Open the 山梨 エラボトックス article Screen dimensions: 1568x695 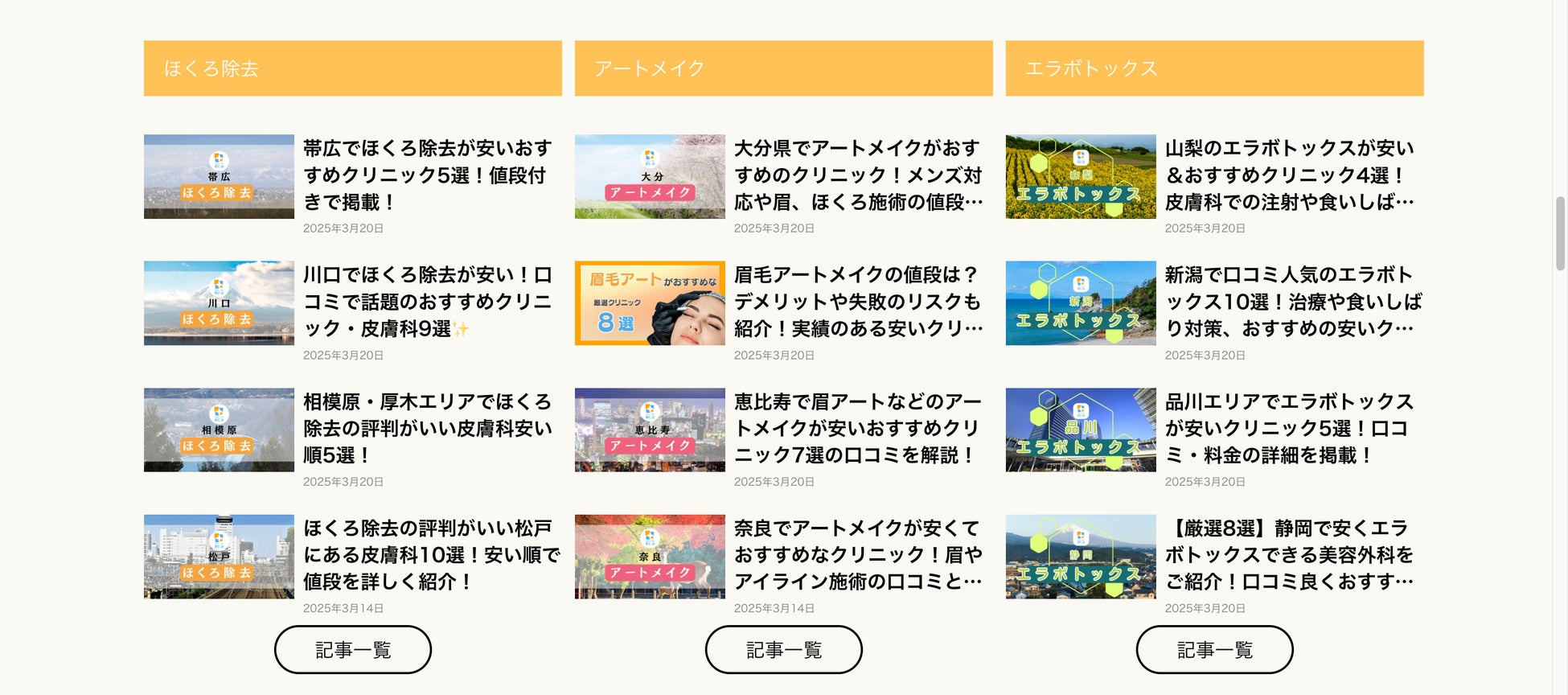pos(1288,175)
